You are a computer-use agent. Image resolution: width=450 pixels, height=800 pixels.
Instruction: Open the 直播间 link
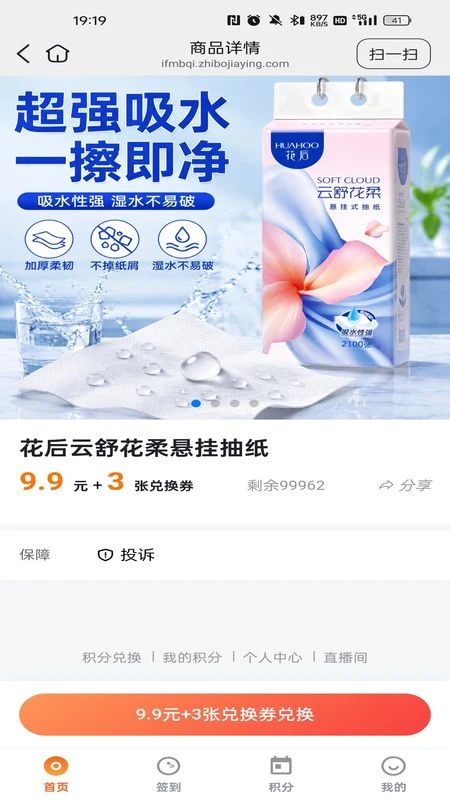point(345,657)
